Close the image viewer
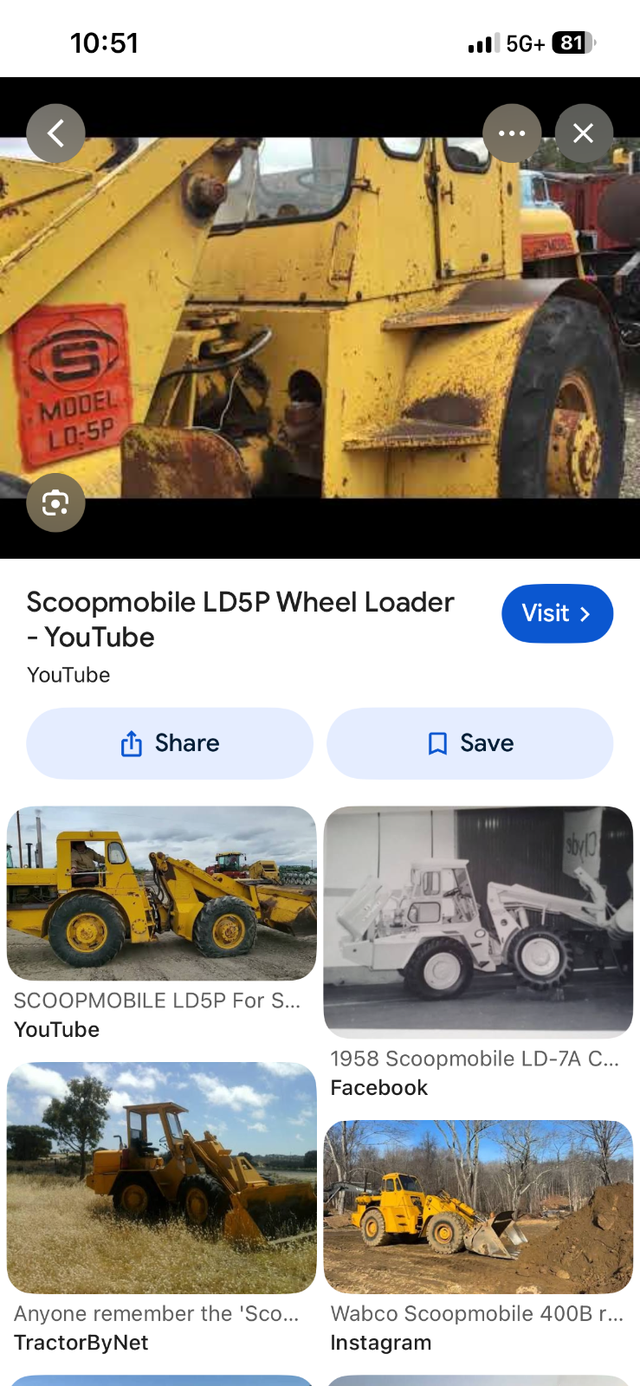 tap(583, 133)
